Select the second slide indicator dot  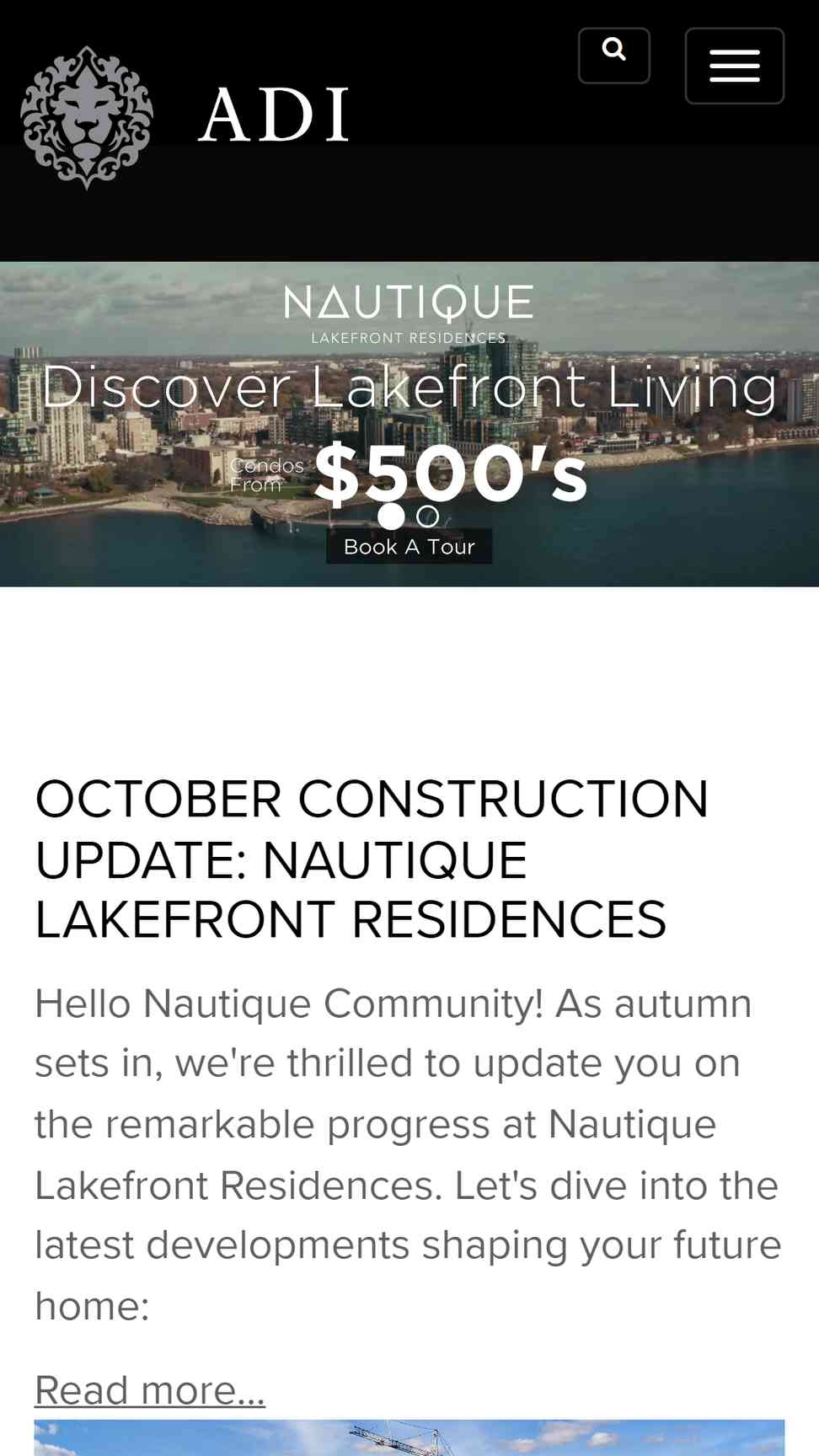point(427,516)
